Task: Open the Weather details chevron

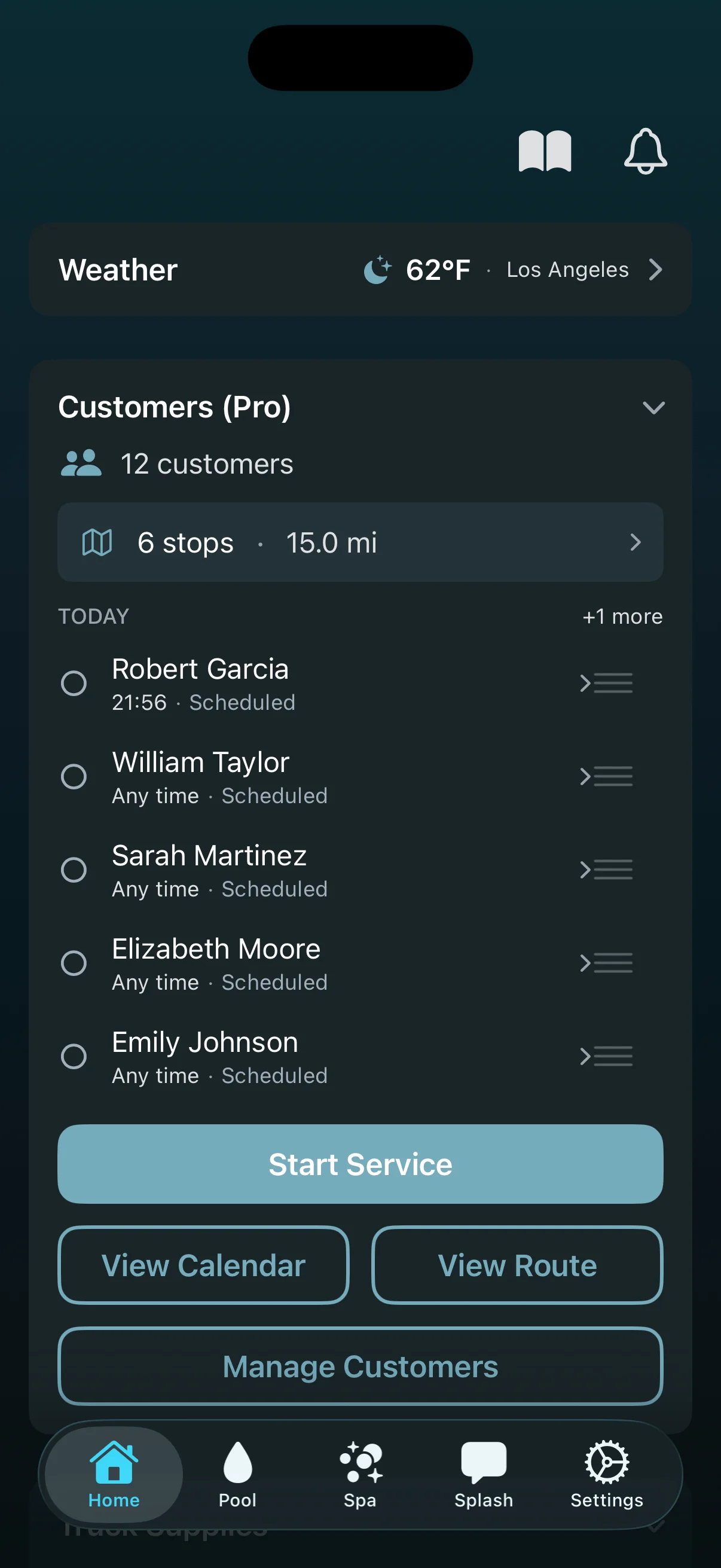Action: pos(655,270)
